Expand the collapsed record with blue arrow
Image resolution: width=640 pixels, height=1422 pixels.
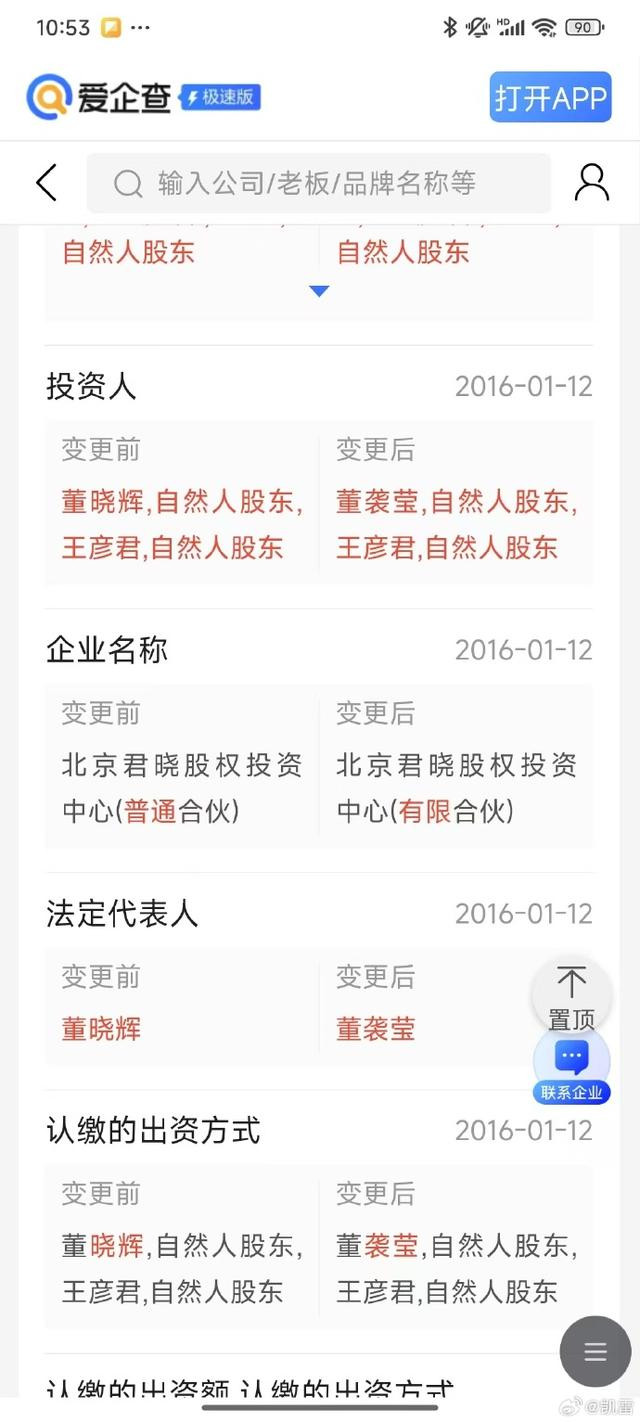point(319,291)
